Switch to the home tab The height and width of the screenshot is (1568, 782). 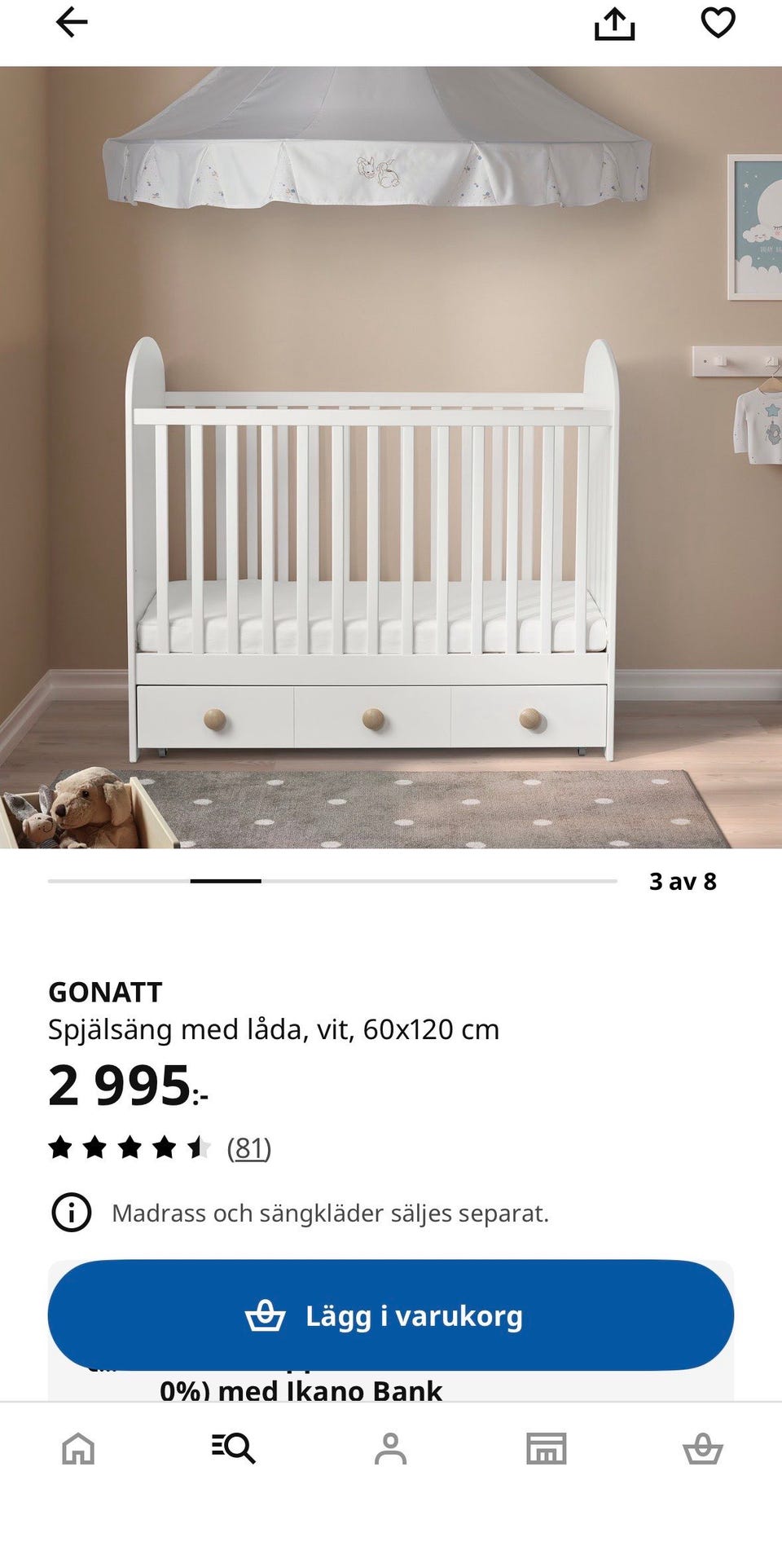pos(78,1448)
